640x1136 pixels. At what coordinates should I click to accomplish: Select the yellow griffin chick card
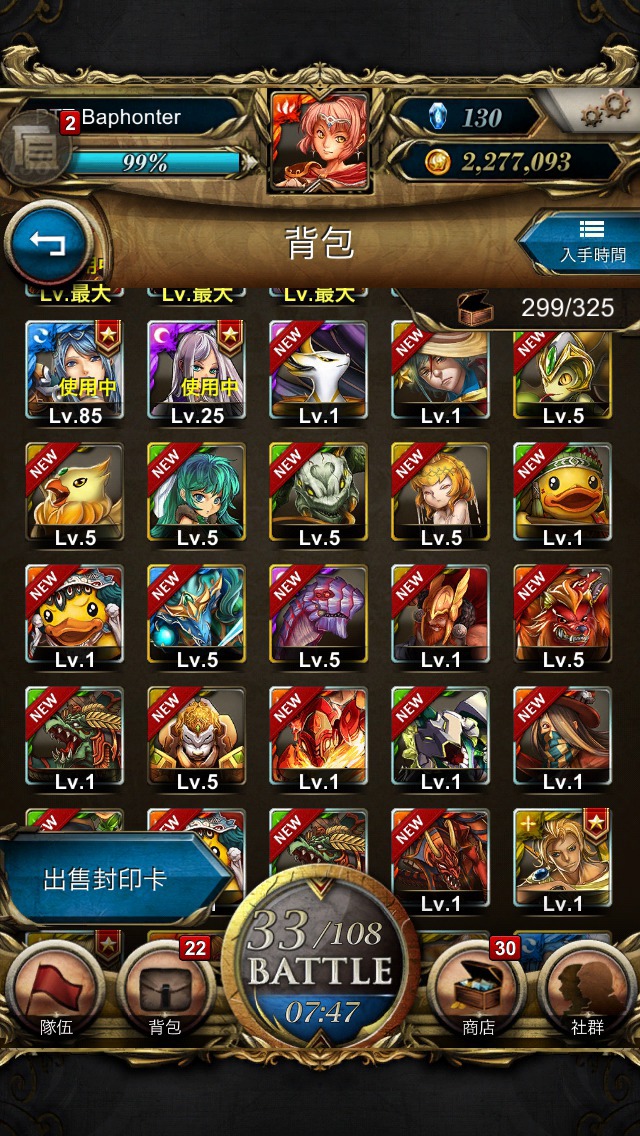(75, 493)
